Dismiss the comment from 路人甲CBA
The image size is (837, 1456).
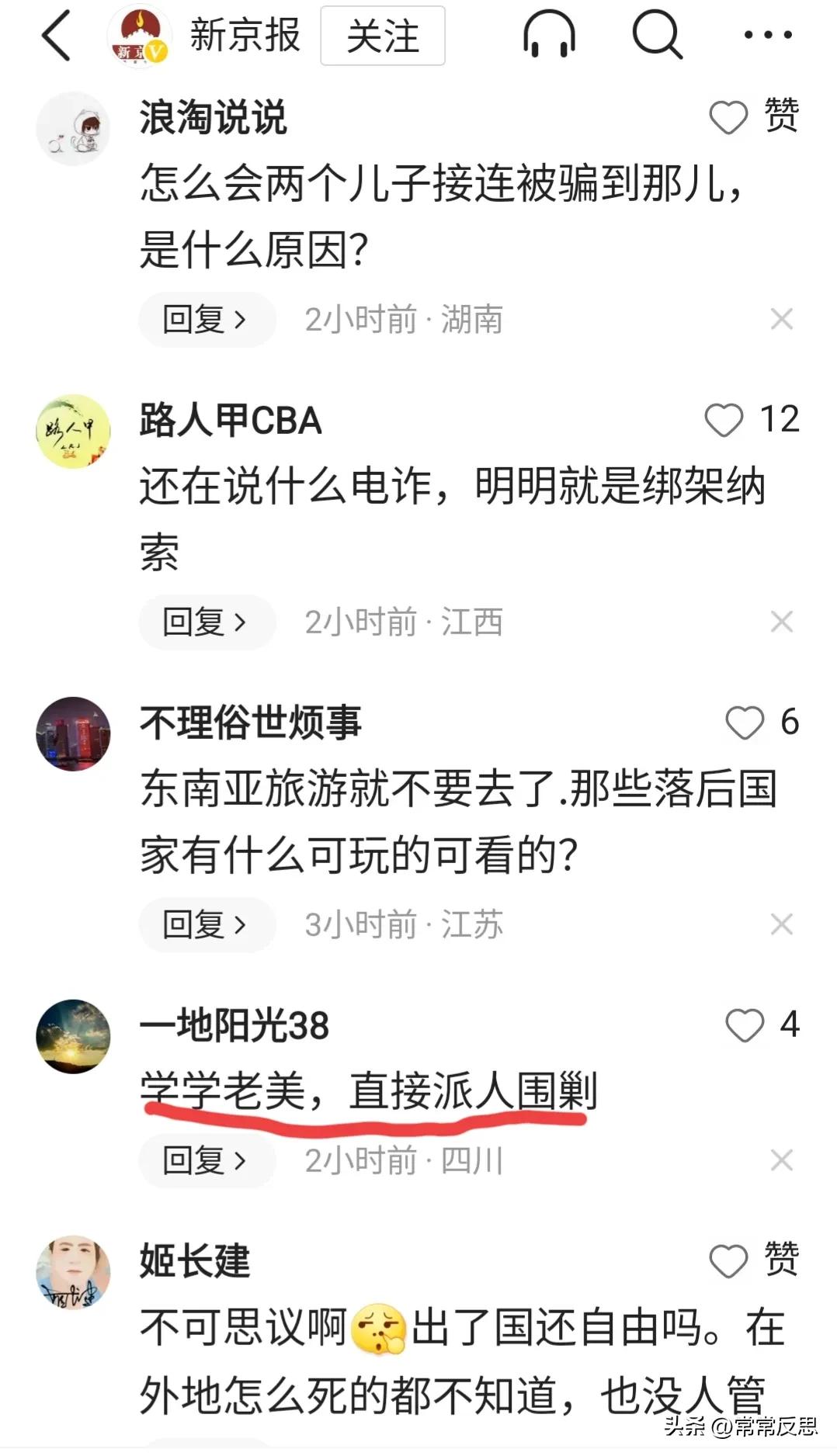(781, 622)
